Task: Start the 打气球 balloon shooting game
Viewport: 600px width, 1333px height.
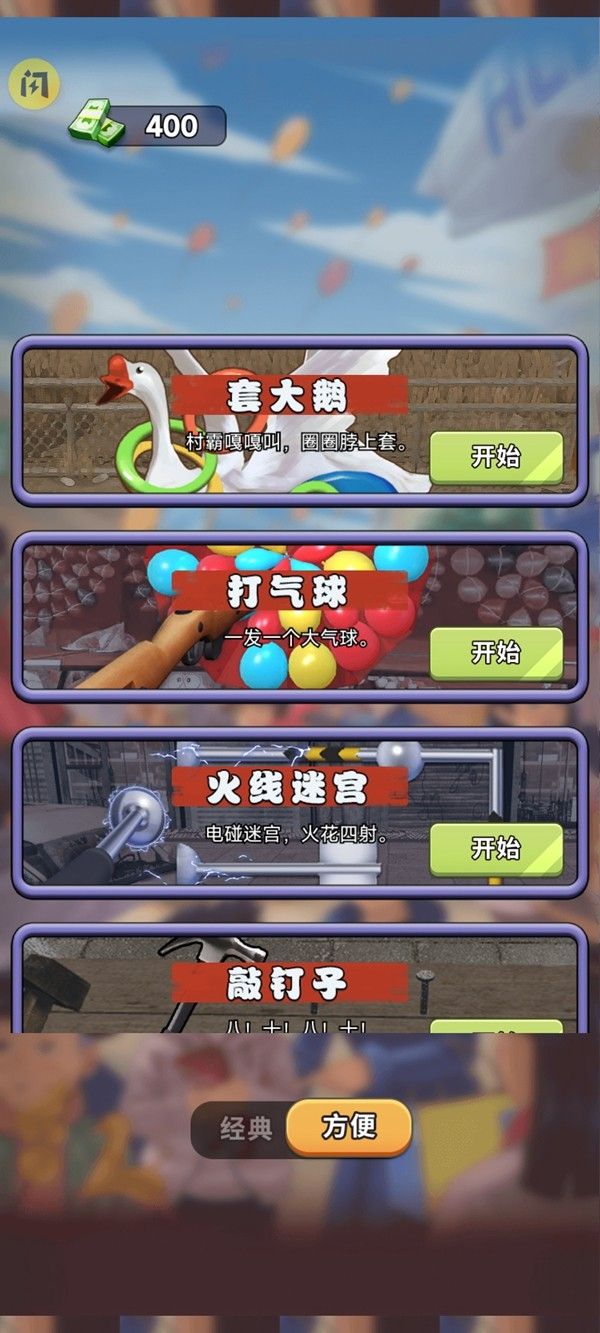Action: click(496, 653)
